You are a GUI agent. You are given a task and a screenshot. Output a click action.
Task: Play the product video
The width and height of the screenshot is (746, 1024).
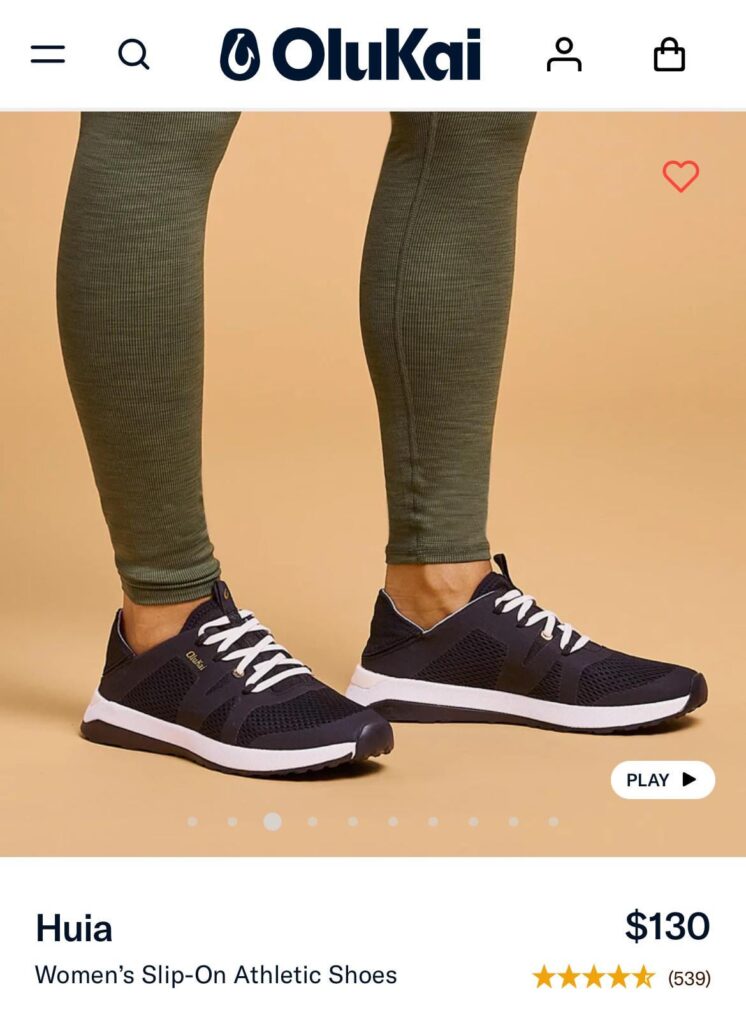tap(662, 780)
